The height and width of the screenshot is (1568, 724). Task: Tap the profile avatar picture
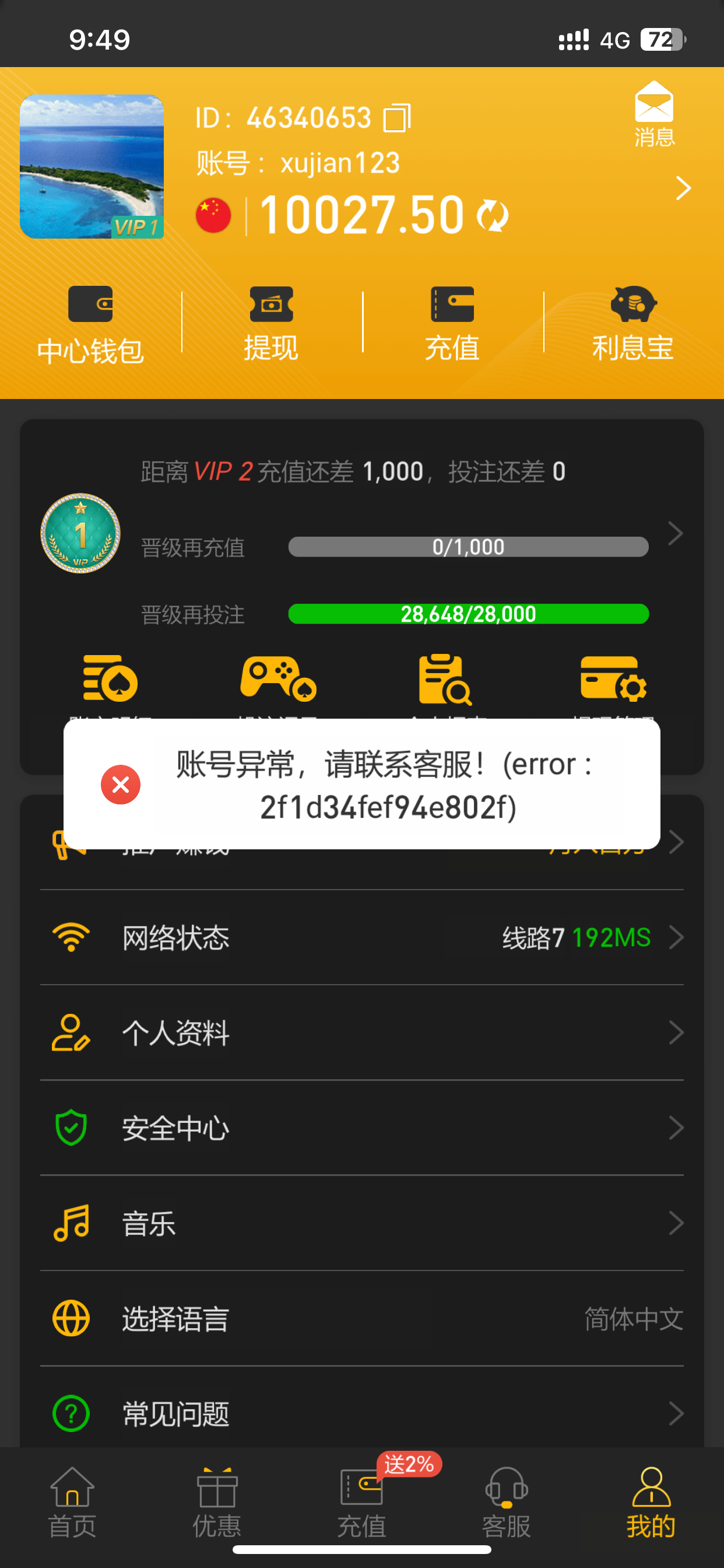point(92,166)
